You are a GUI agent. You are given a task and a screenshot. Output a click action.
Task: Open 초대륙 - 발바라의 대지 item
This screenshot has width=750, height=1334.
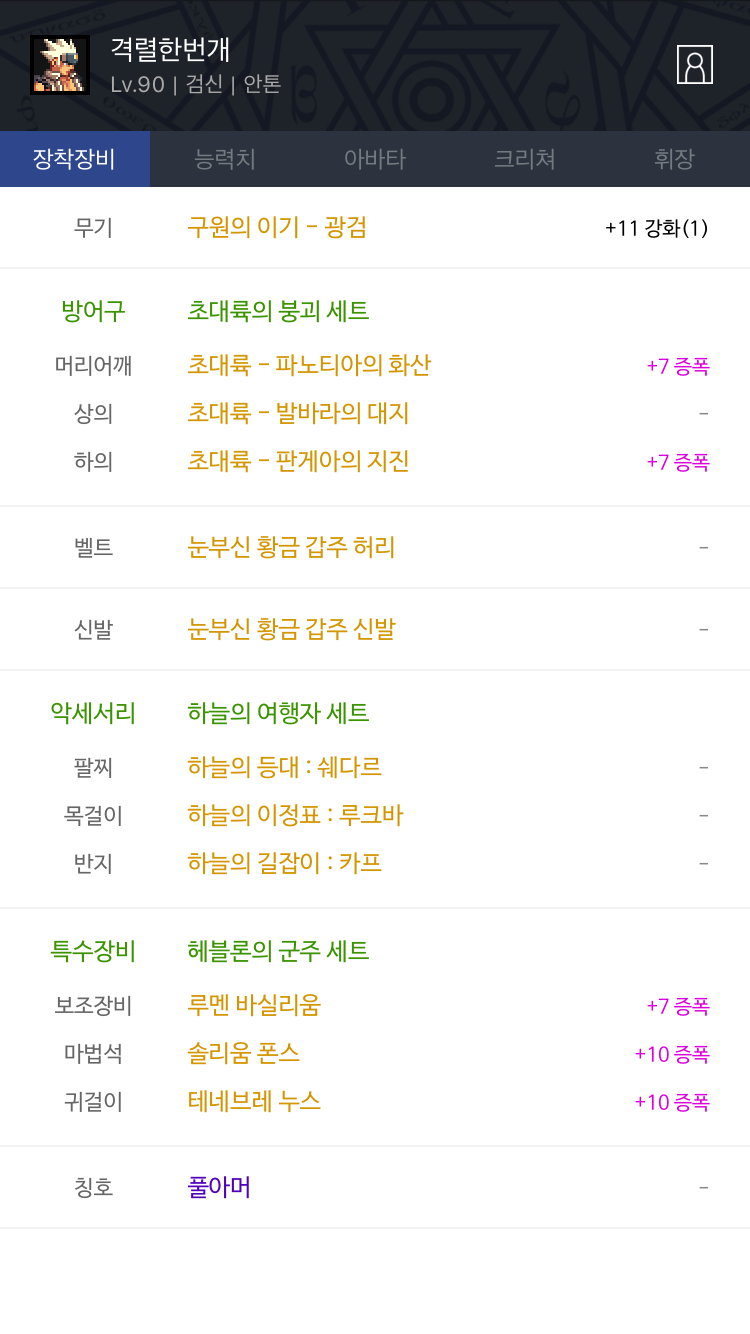(298, 413)
